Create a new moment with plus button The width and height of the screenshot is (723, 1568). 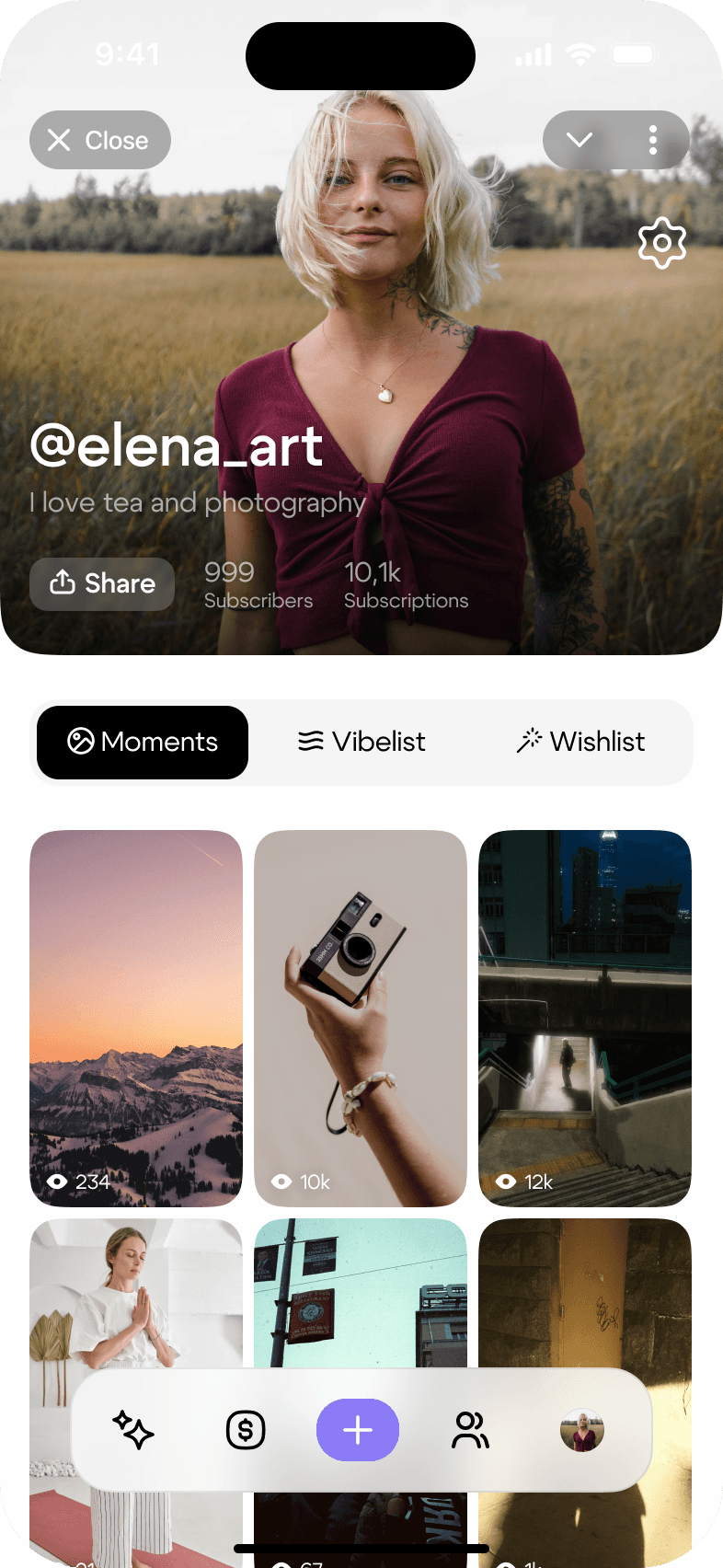tap(358, 1430)
